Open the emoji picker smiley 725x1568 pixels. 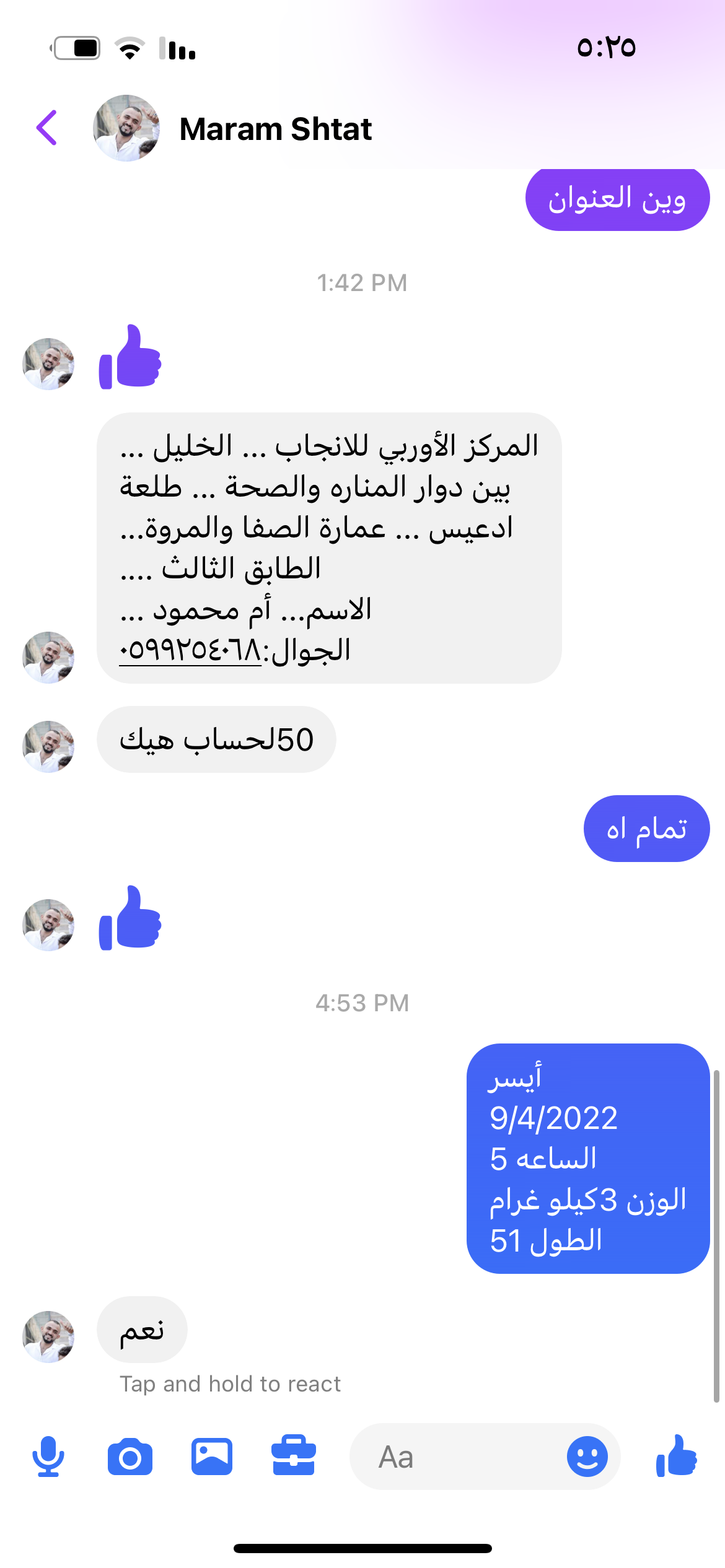587,1457
